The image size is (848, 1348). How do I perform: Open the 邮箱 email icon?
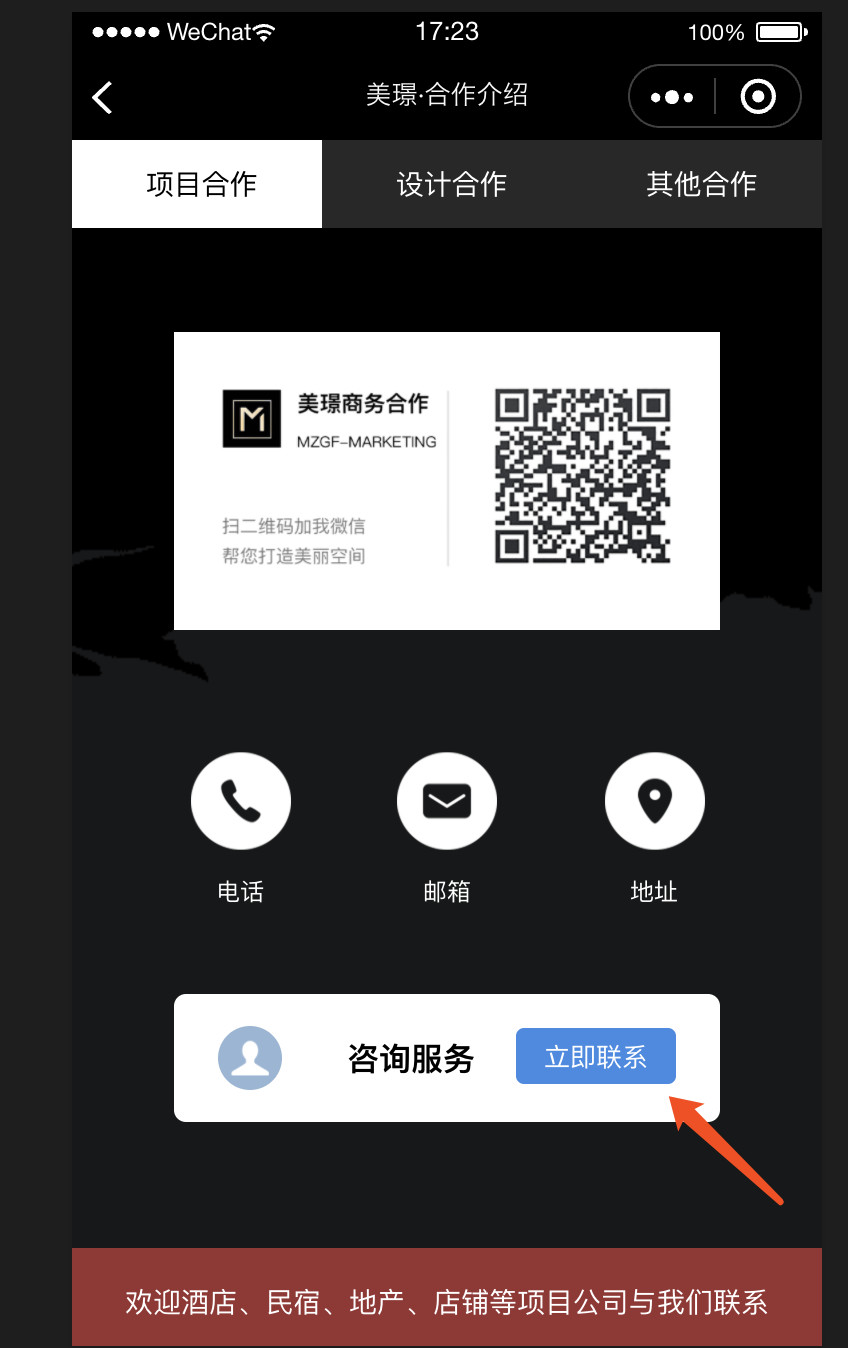[447, 801]
